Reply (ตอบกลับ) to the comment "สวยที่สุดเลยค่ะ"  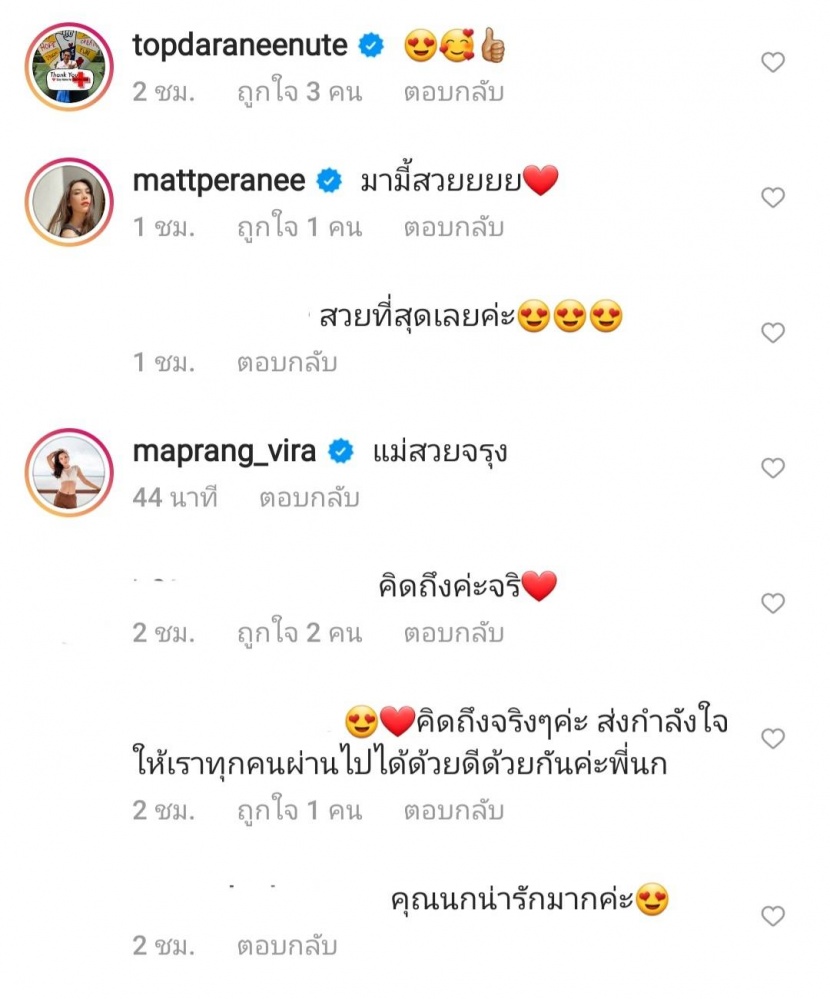coord(286,363)
